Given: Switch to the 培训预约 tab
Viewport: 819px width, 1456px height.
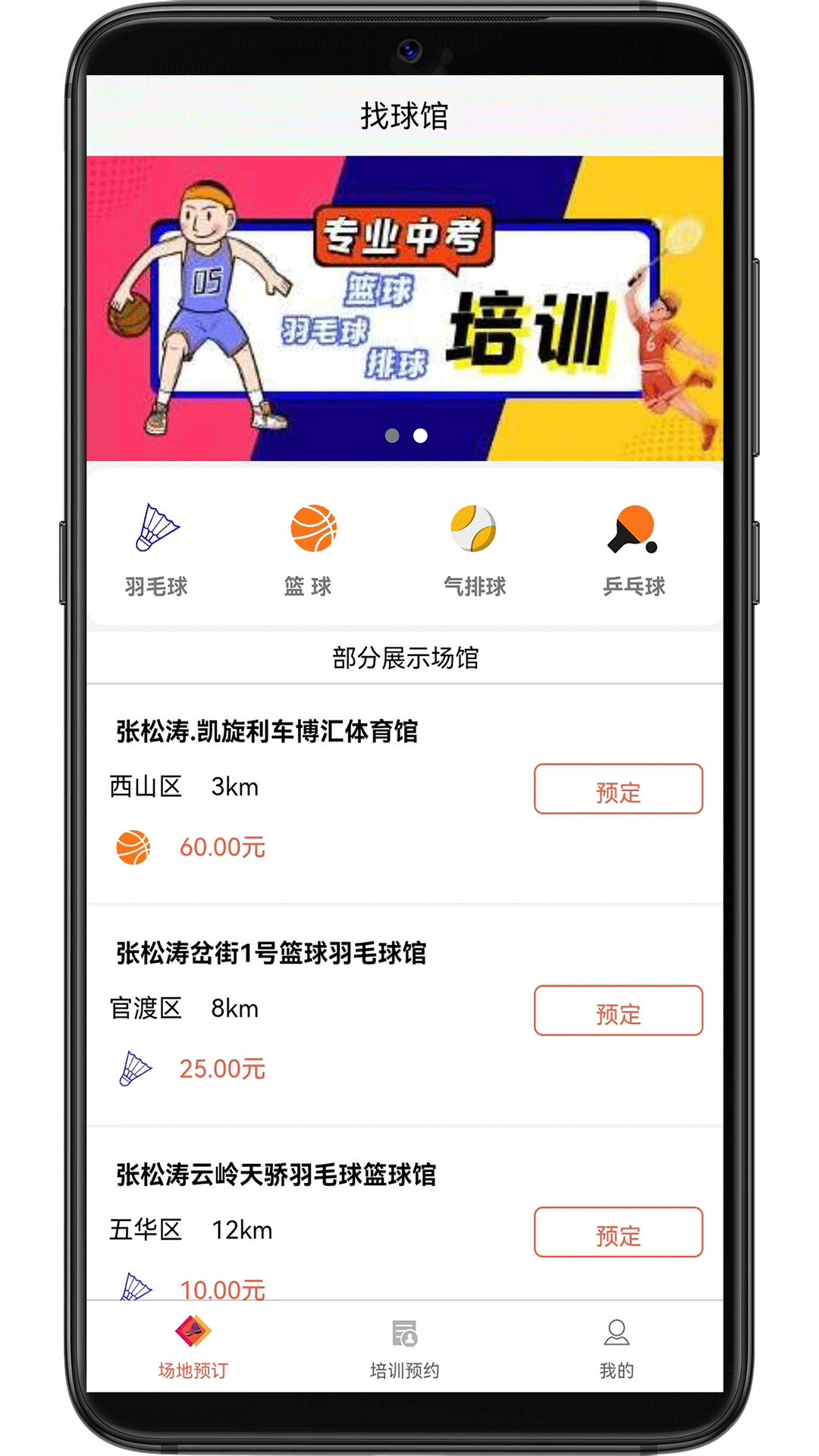Looking at the screenshot, I should pyautogui.click(x=404, y=1348).
